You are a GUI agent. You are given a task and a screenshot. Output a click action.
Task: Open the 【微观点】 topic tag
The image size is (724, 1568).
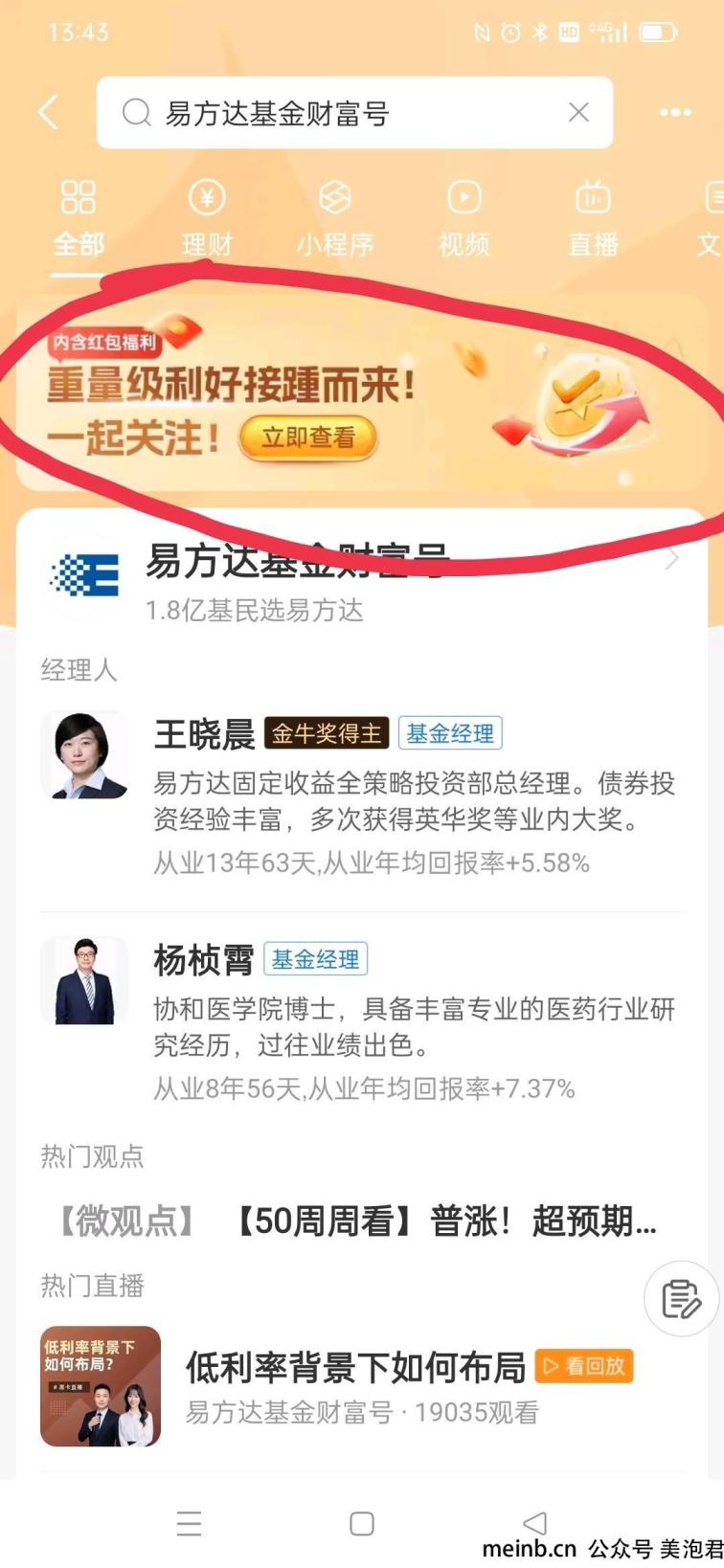pos(126,1221)
